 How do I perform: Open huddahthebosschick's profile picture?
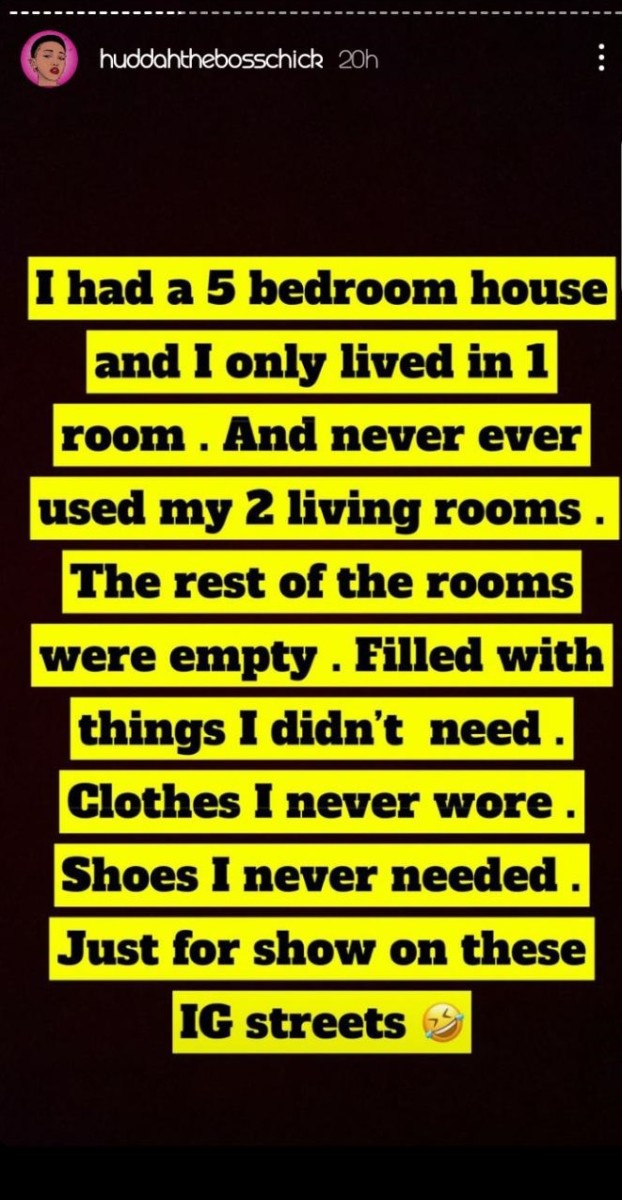click(x=49, y=59)
